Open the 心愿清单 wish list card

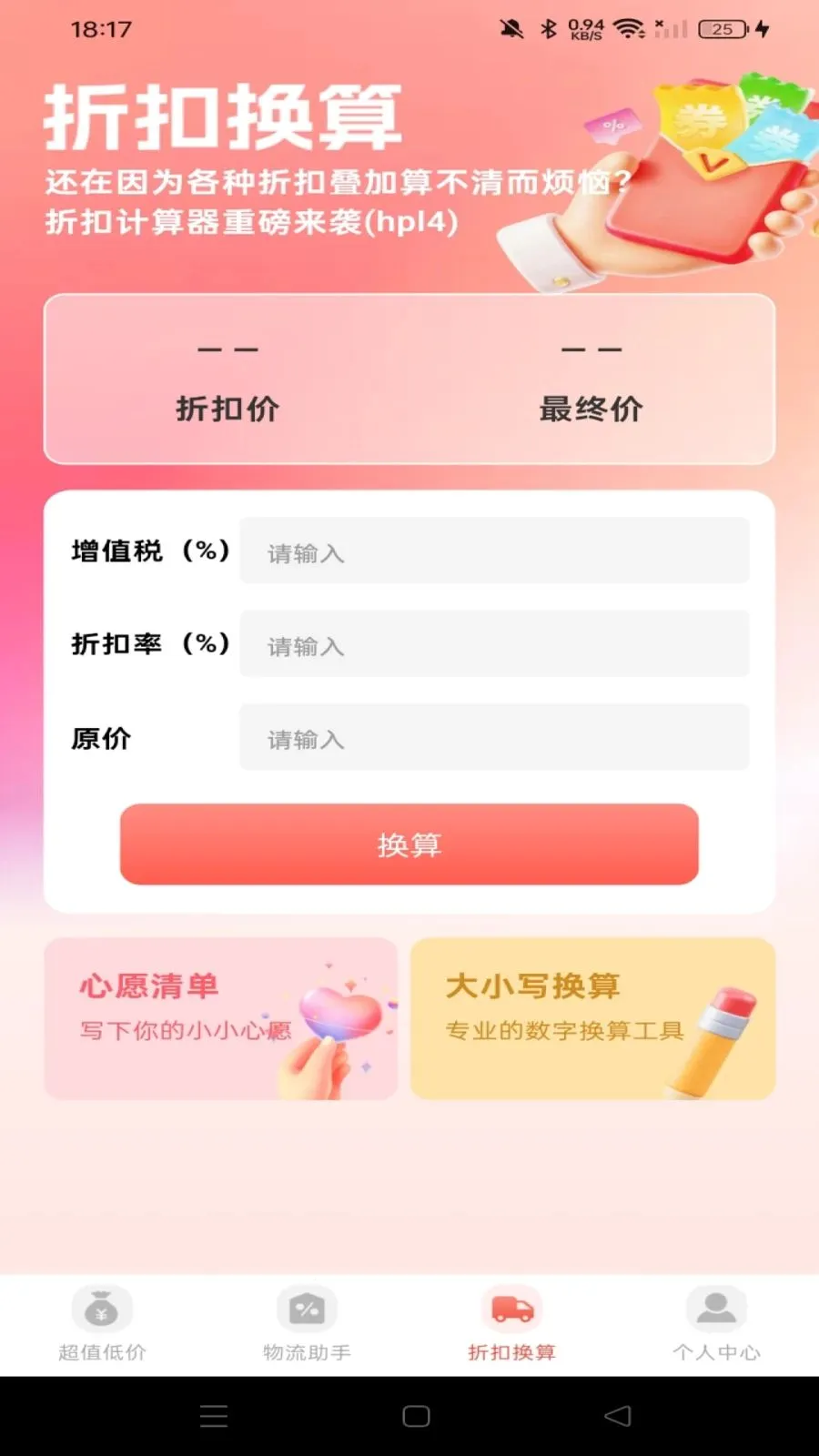(x=220, y=1017)
